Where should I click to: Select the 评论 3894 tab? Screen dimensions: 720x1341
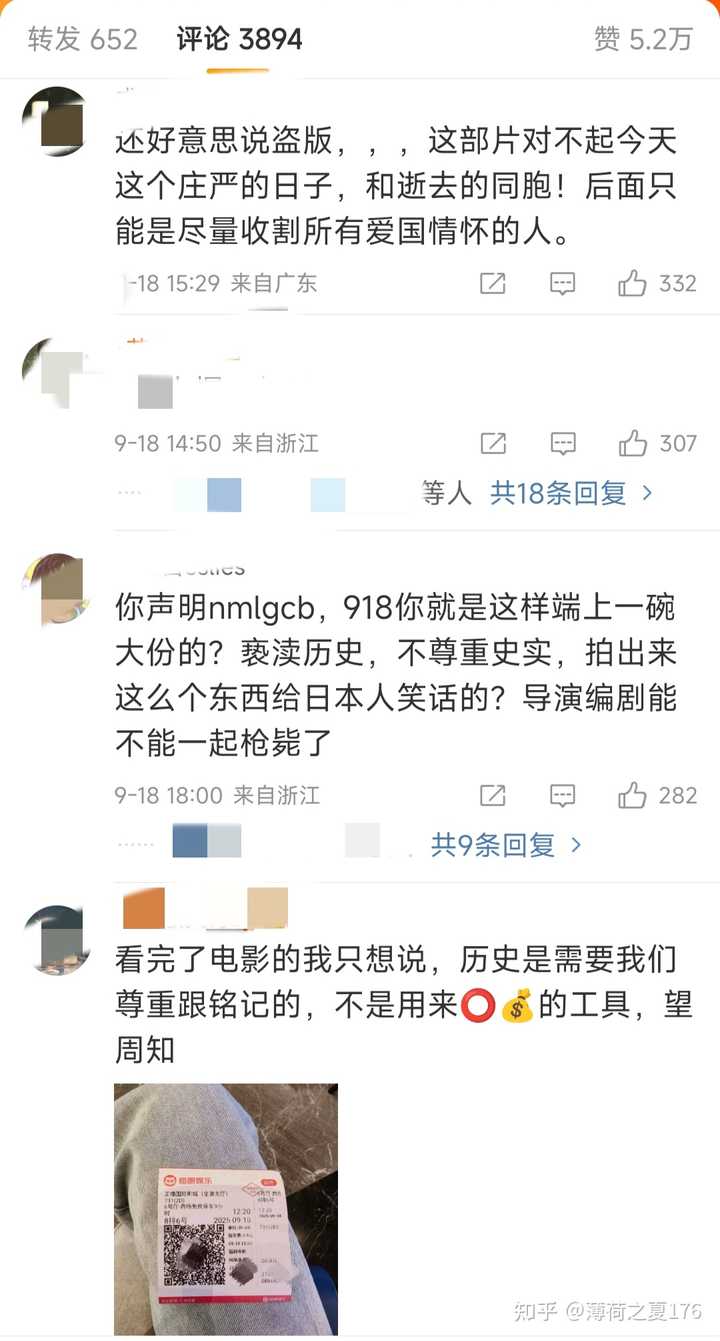(239, 39)
